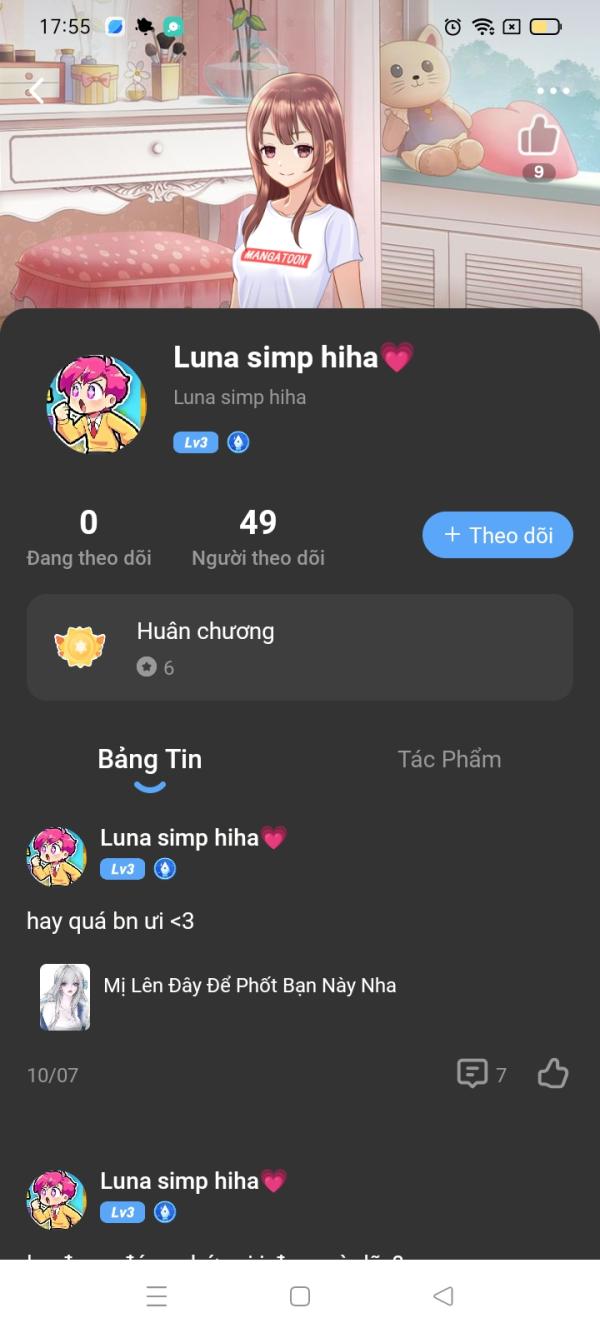Open recent apps from the navigation bar
600x1333 pixels.
[156, 1296]
